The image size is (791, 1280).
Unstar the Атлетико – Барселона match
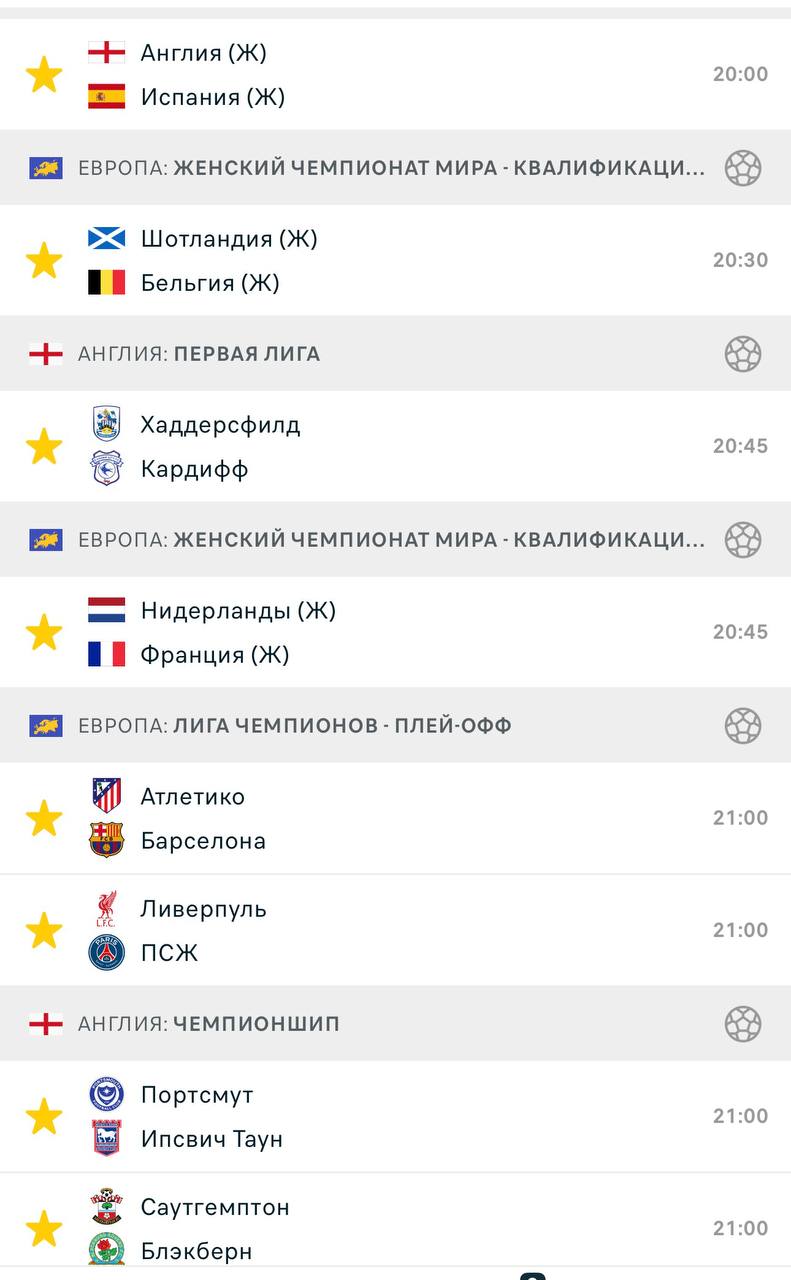(x=44, y=819)
